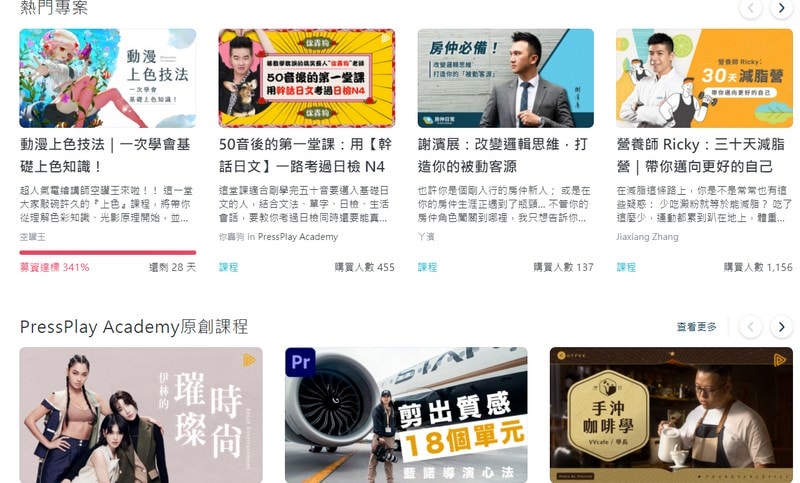Open the 璀璨時尚 course tile
The height and width of the screenshot is (483, 800).
point(141,415)
